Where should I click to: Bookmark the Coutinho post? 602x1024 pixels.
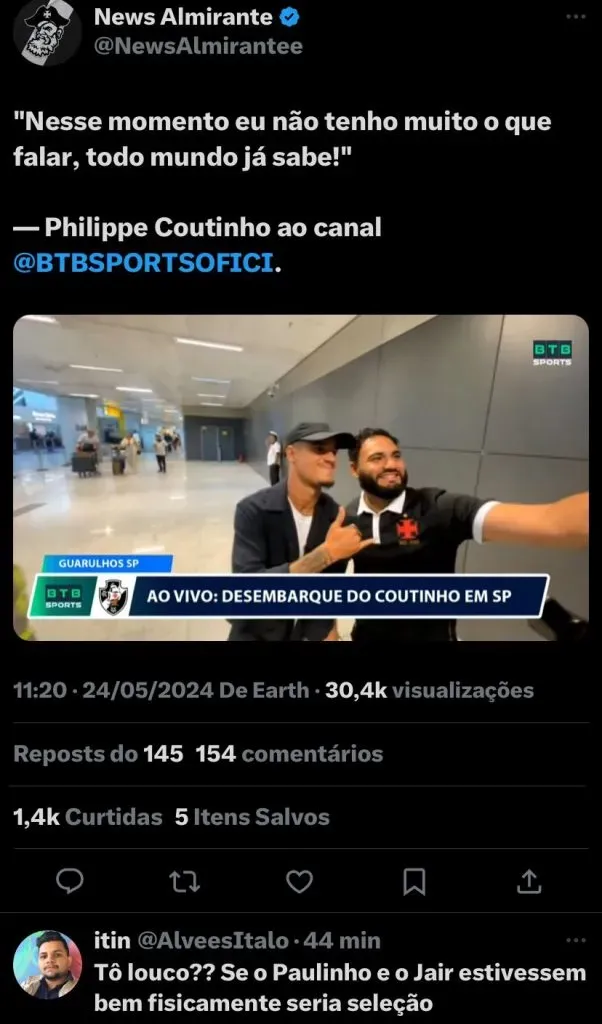tap(414, 880)
